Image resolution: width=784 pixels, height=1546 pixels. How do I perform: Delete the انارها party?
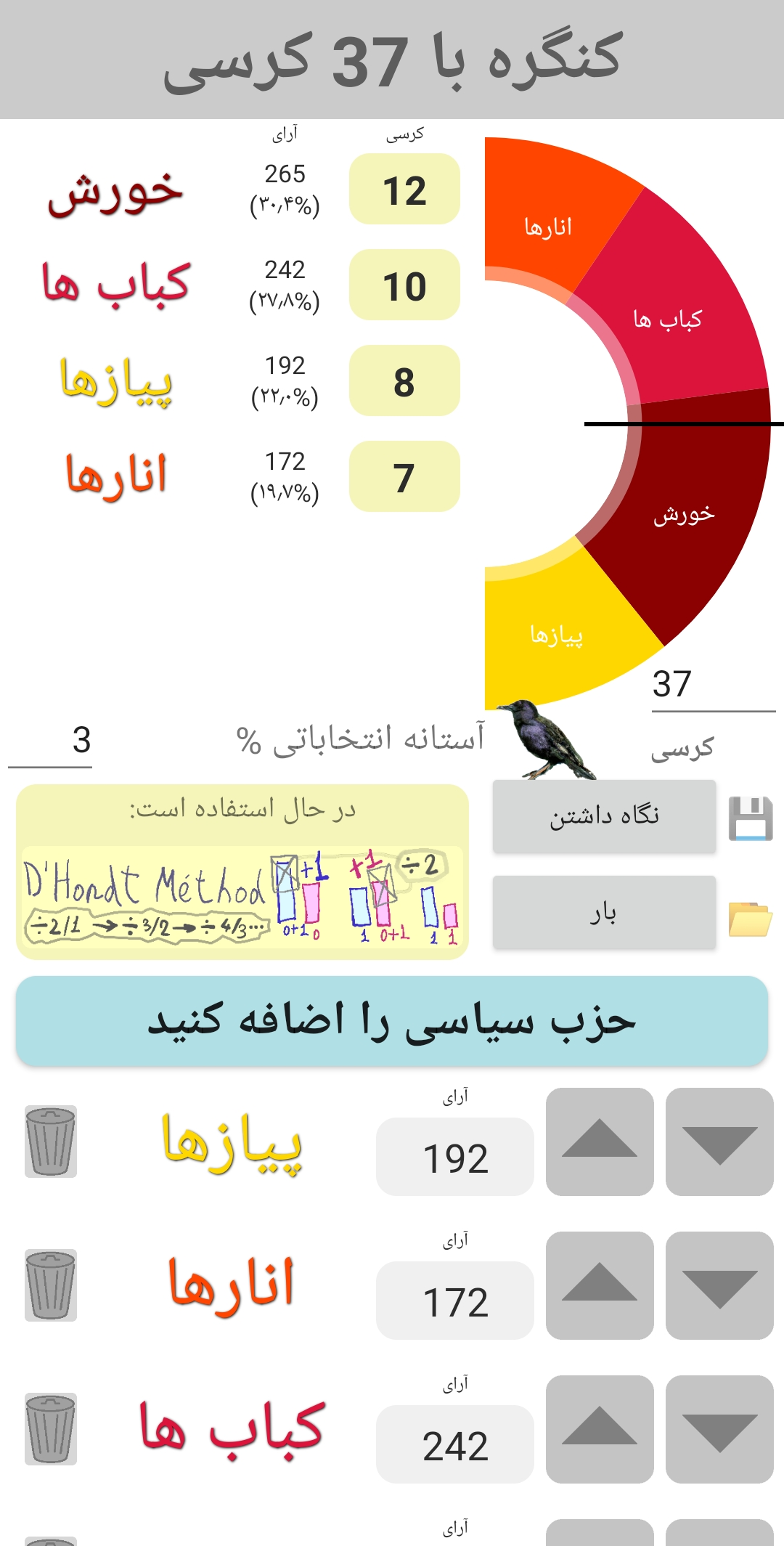pos(51,1285)
